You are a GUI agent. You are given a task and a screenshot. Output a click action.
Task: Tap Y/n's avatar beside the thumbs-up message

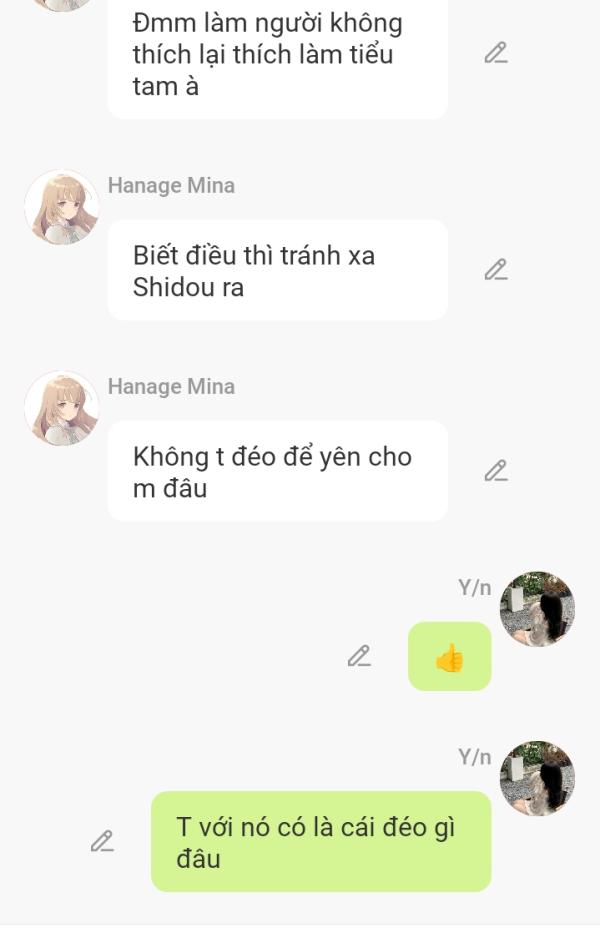[x=537, y=609]
